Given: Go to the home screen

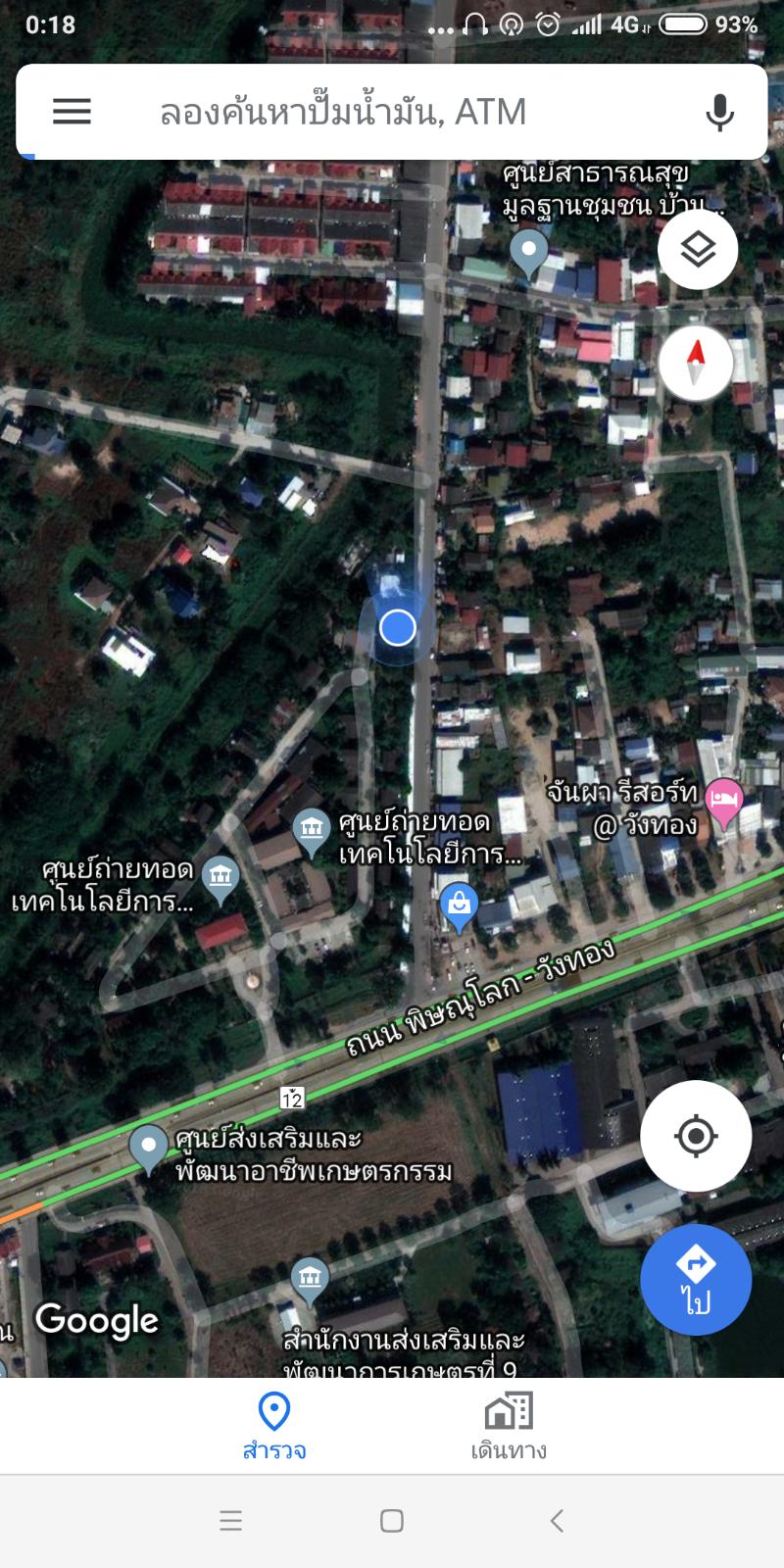Looking at the screenshot, I should tap(392, 1521).
